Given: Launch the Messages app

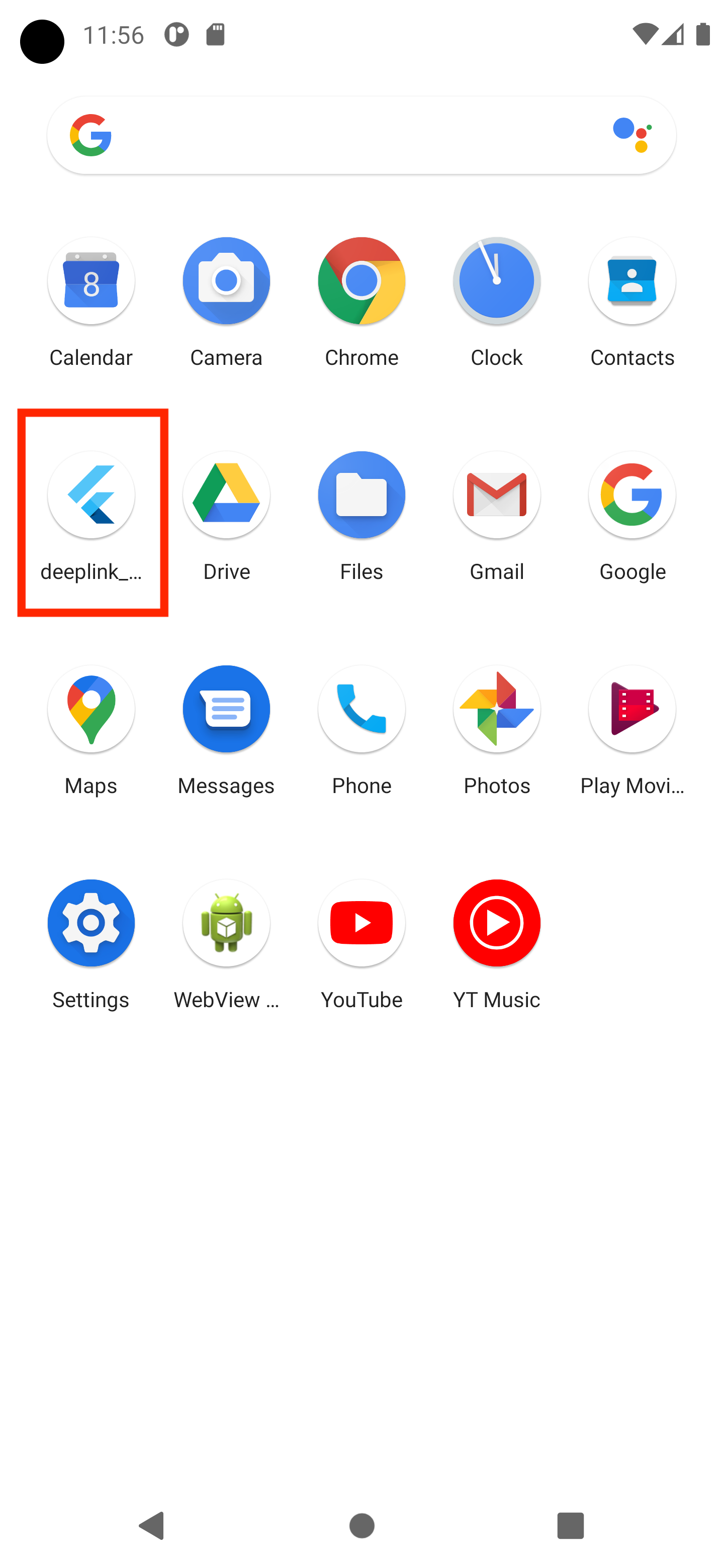Looking at the screenshot, I should point(226,709).
